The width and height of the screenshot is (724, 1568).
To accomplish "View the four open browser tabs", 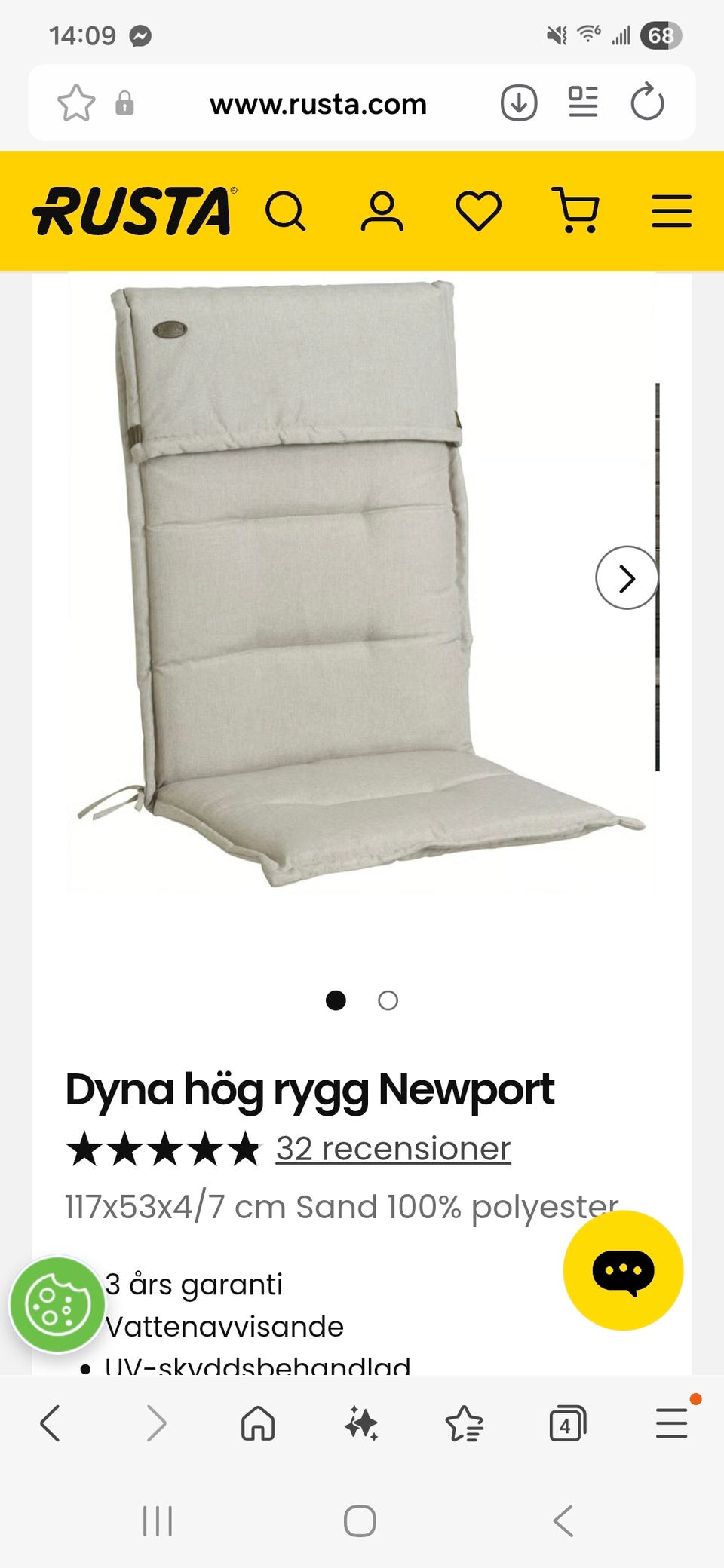I will click(x=567, y=1424).
